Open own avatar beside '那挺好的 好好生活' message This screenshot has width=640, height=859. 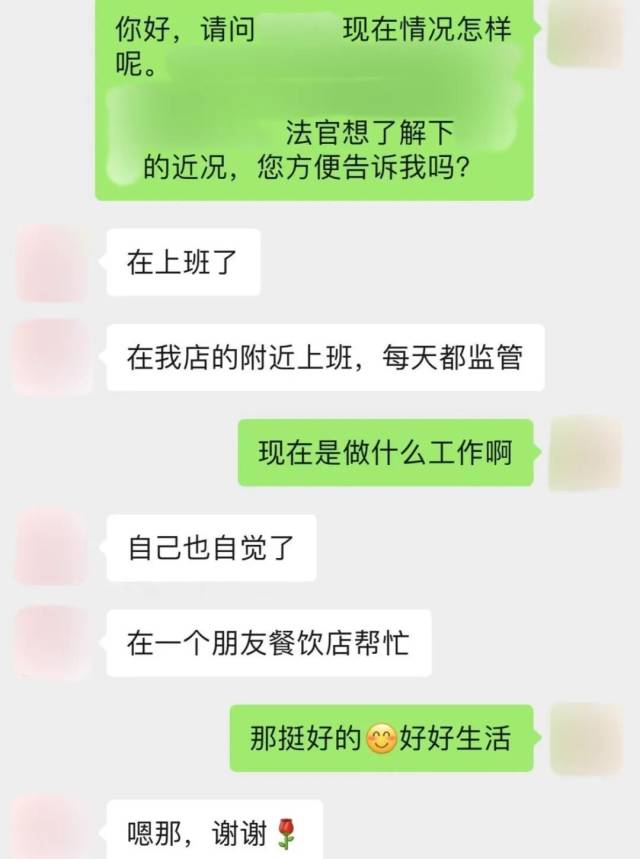point(586,738)
